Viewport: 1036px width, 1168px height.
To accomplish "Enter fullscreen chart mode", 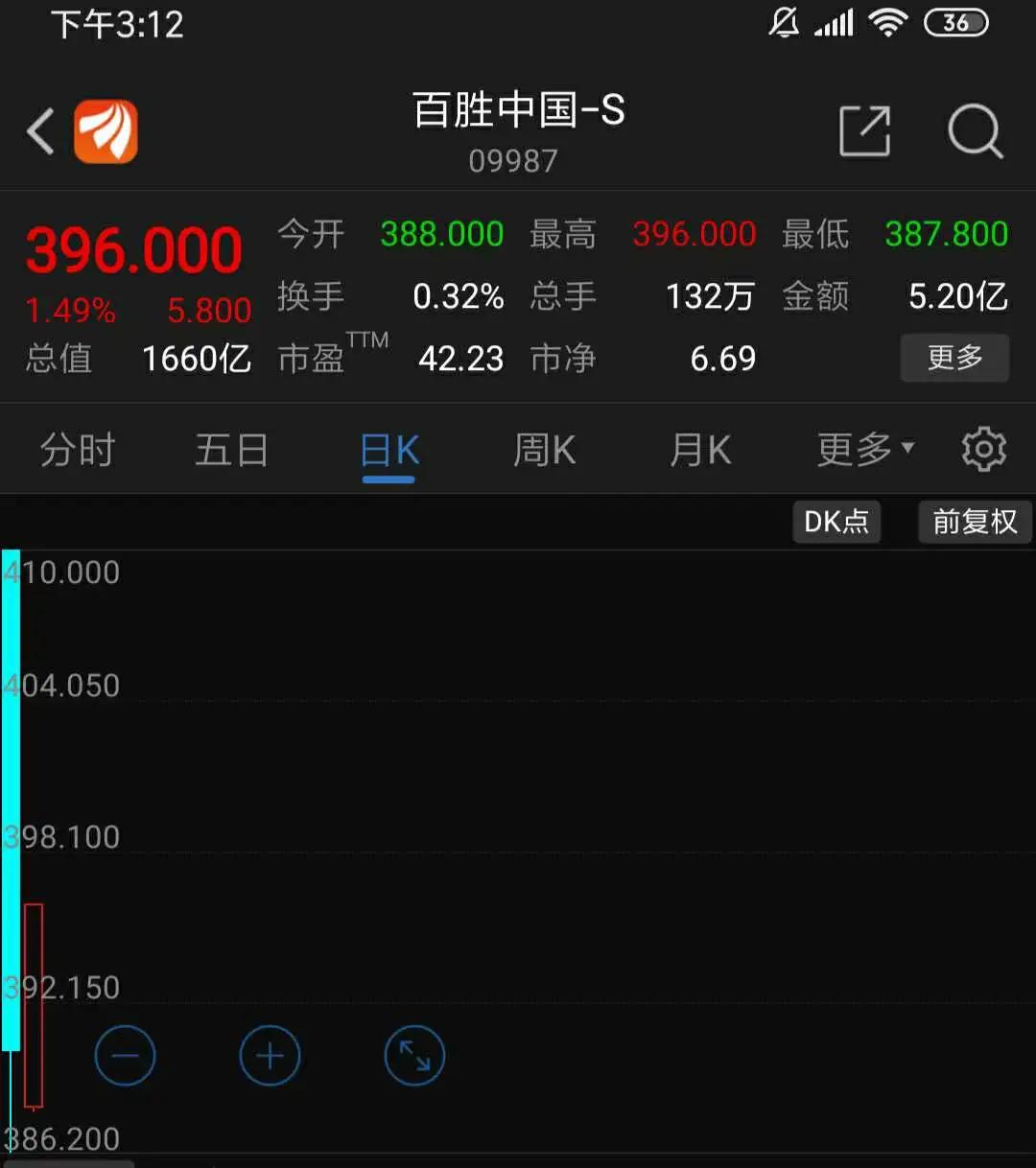I will [x=413, y=1055].
